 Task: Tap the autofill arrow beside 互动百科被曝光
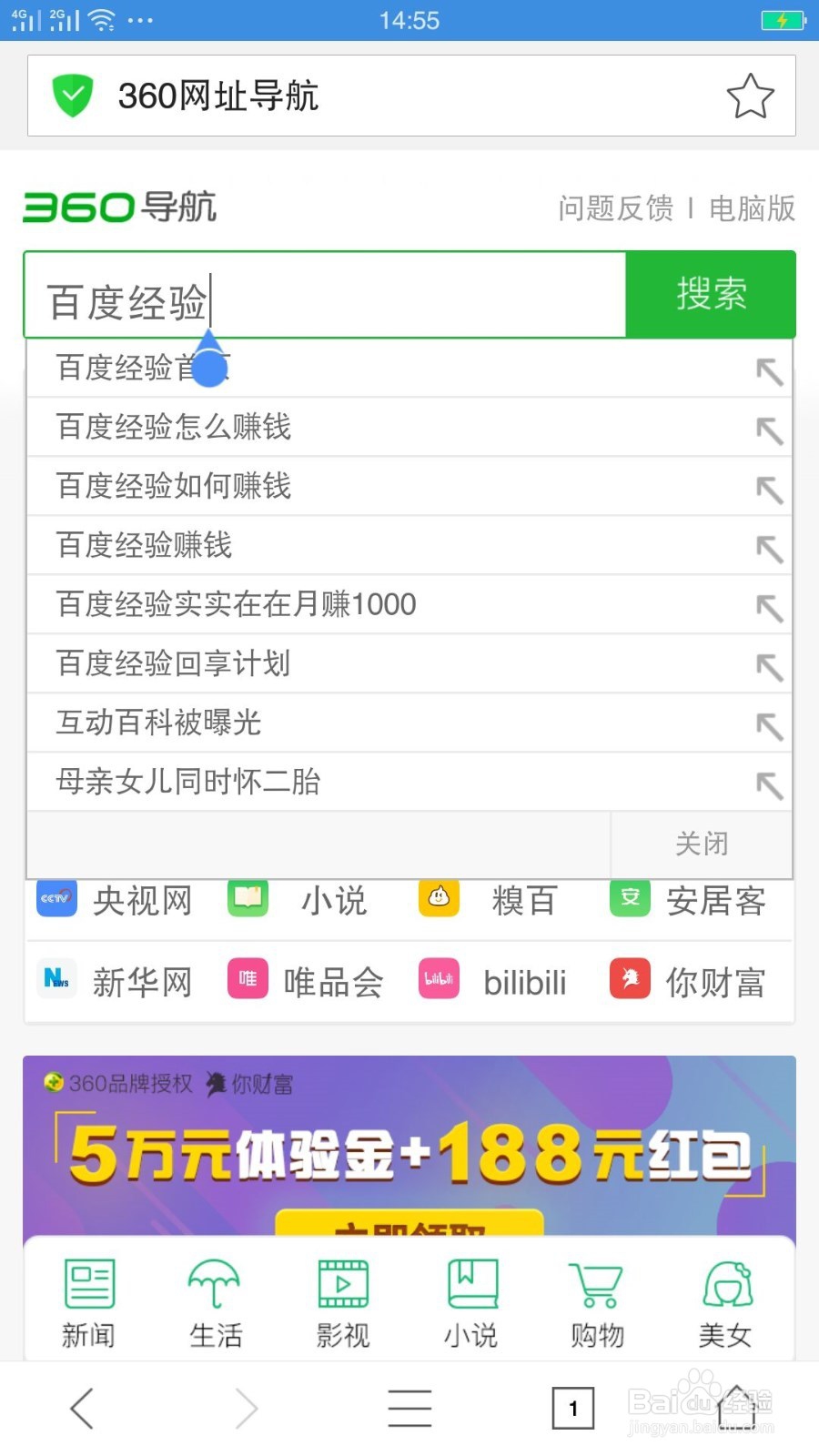[x=769, y=726]
